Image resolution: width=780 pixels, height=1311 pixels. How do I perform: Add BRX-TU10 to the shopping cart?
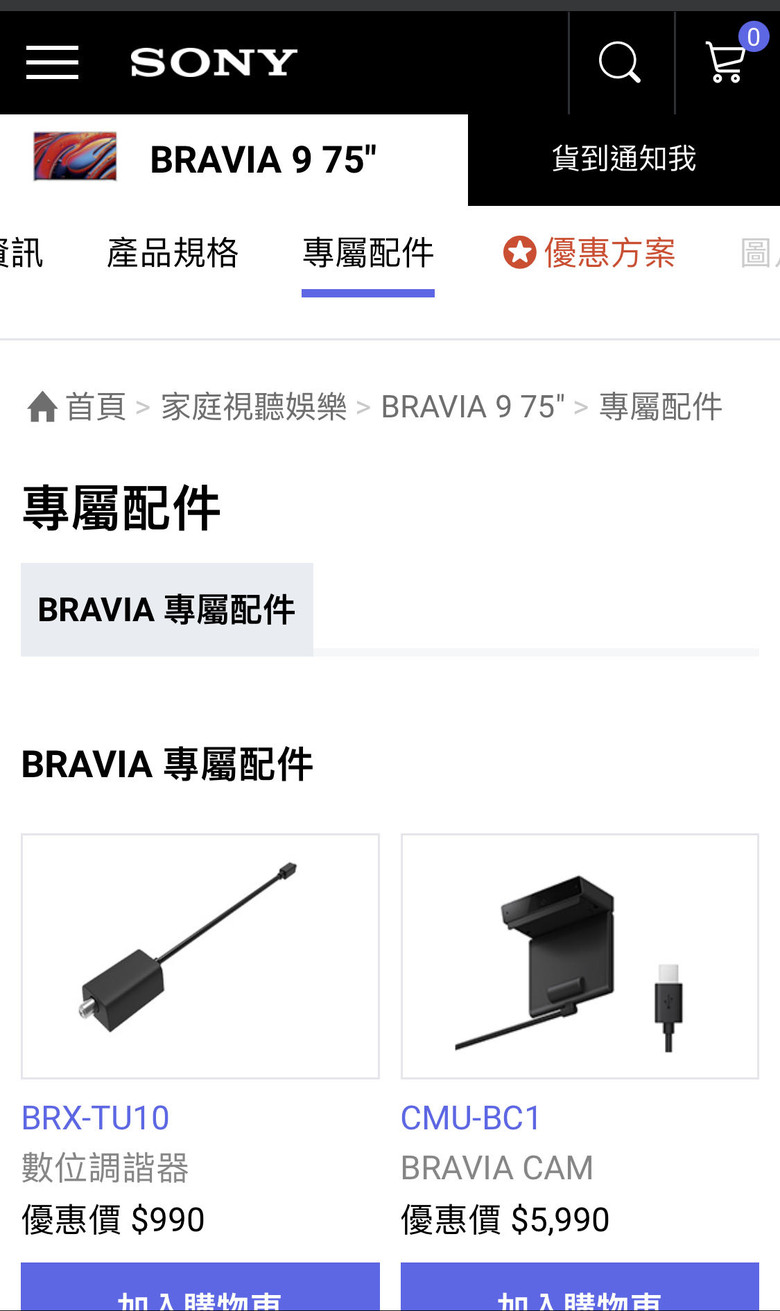[x=200, y=1287]
